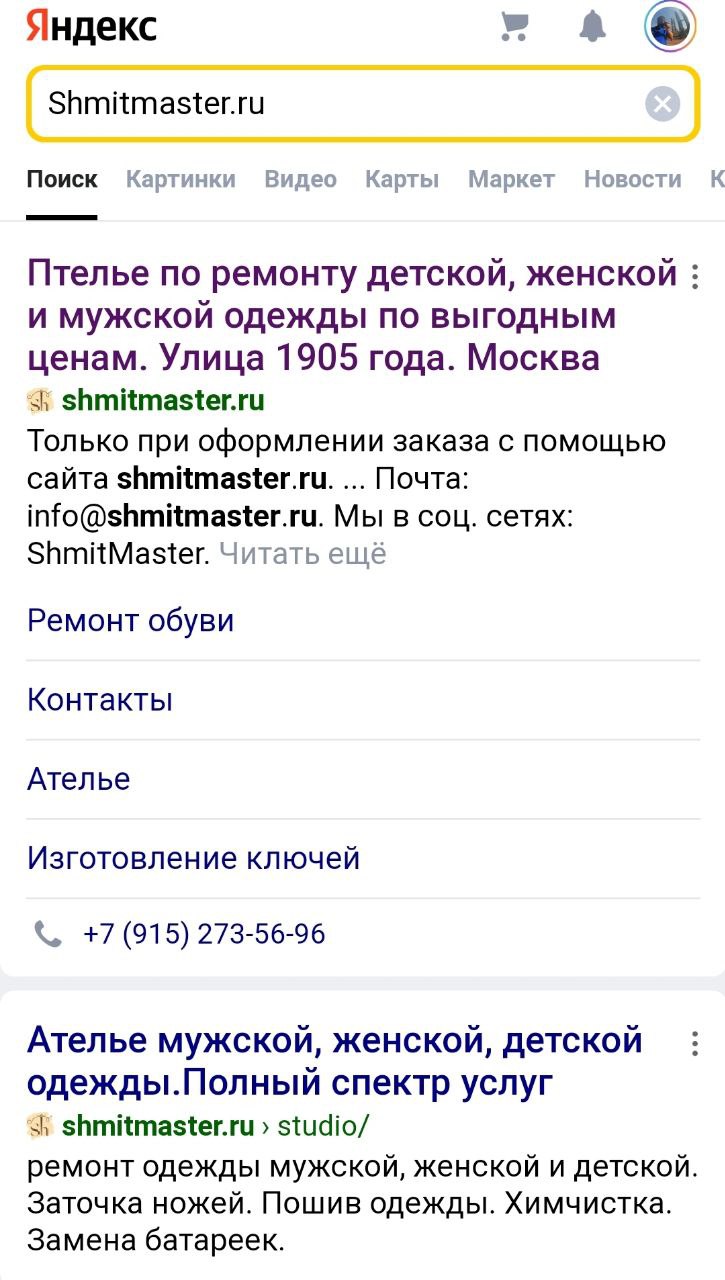This screenshot has height=1280, width=725.
Task: Switch to the Маркет tab
Action: [x=511, y=180]
